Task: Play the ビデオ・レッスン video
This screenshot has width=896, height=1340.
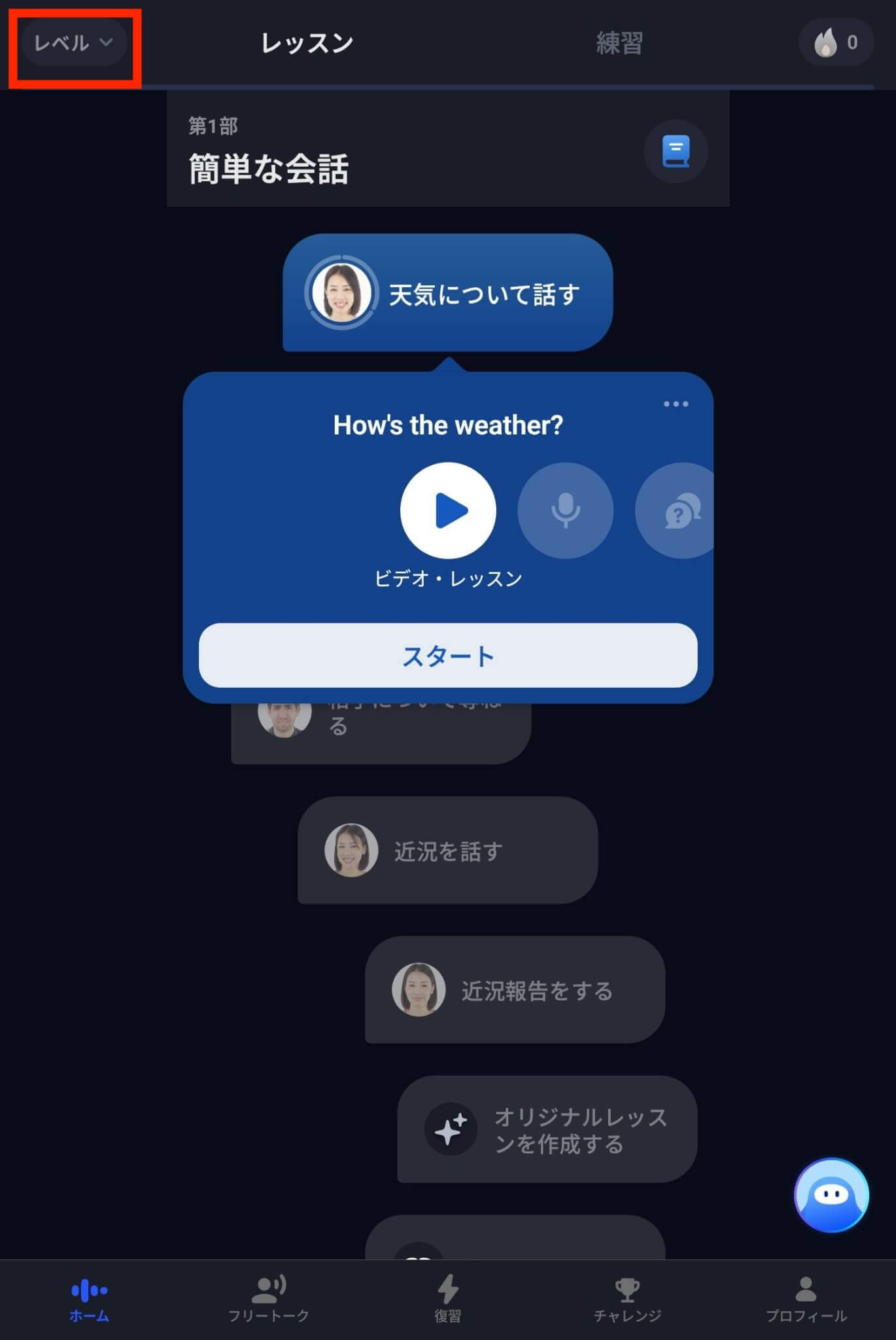Action: click(x=448, y=510)
